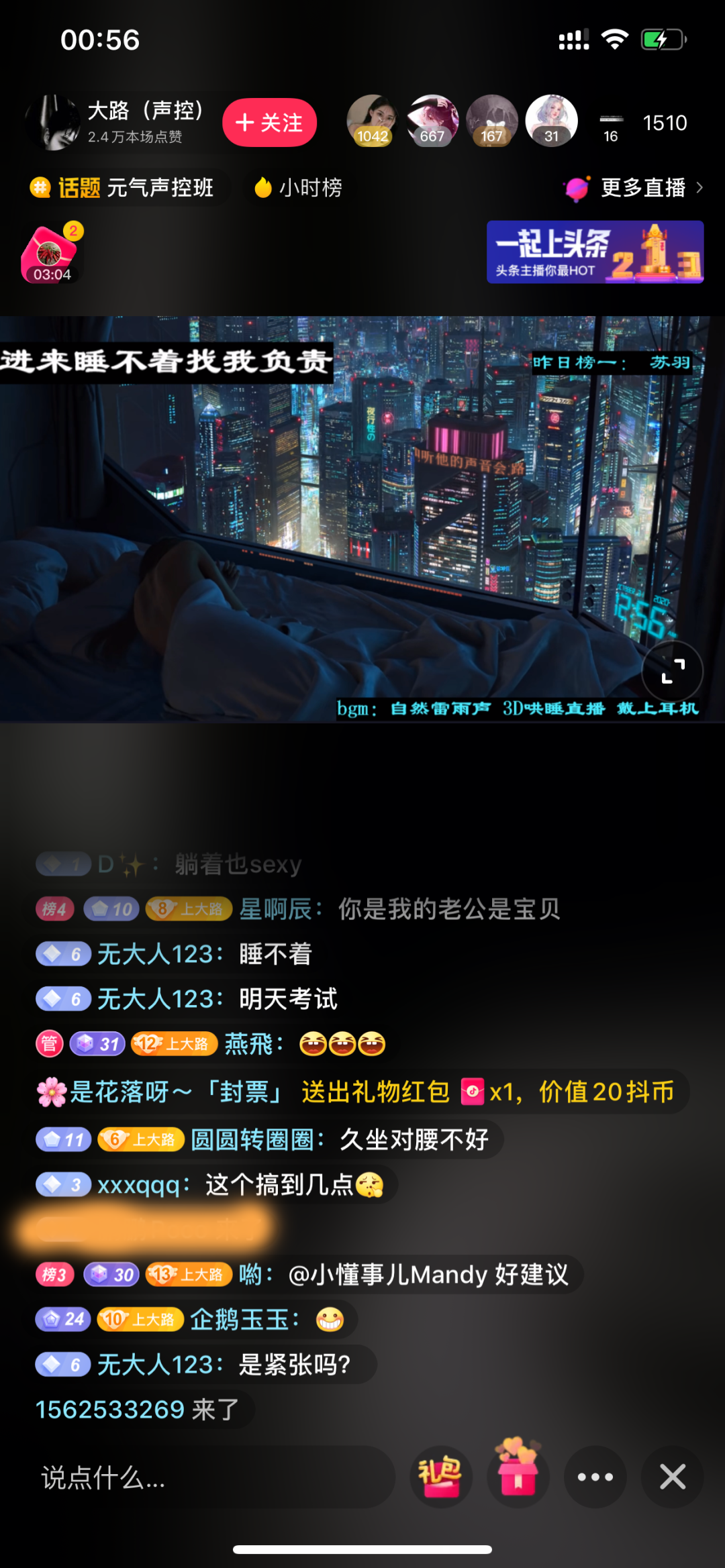The image size is (725, 1568).
Task: Expand 更多直播 via its right chevron
Action: (699, 189)
